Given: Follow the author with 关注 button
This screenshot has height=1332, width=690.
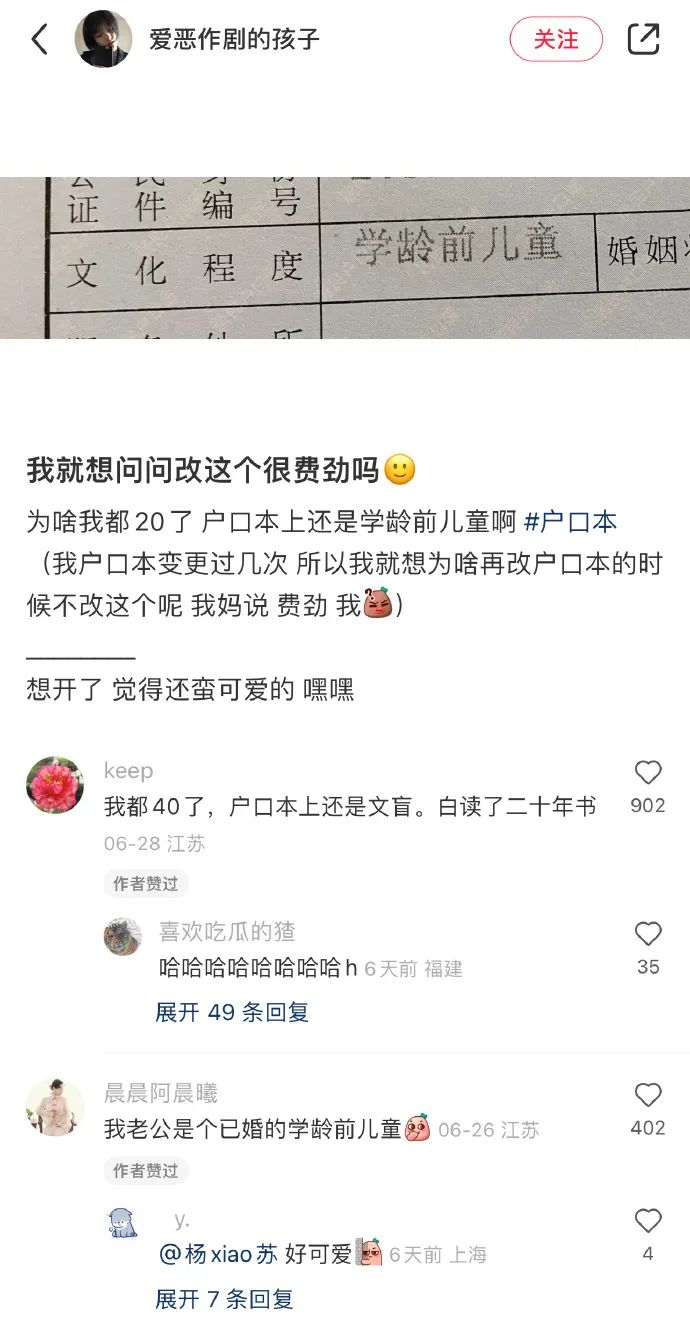Looking at the screenshot, I should (x=556, y=40).
